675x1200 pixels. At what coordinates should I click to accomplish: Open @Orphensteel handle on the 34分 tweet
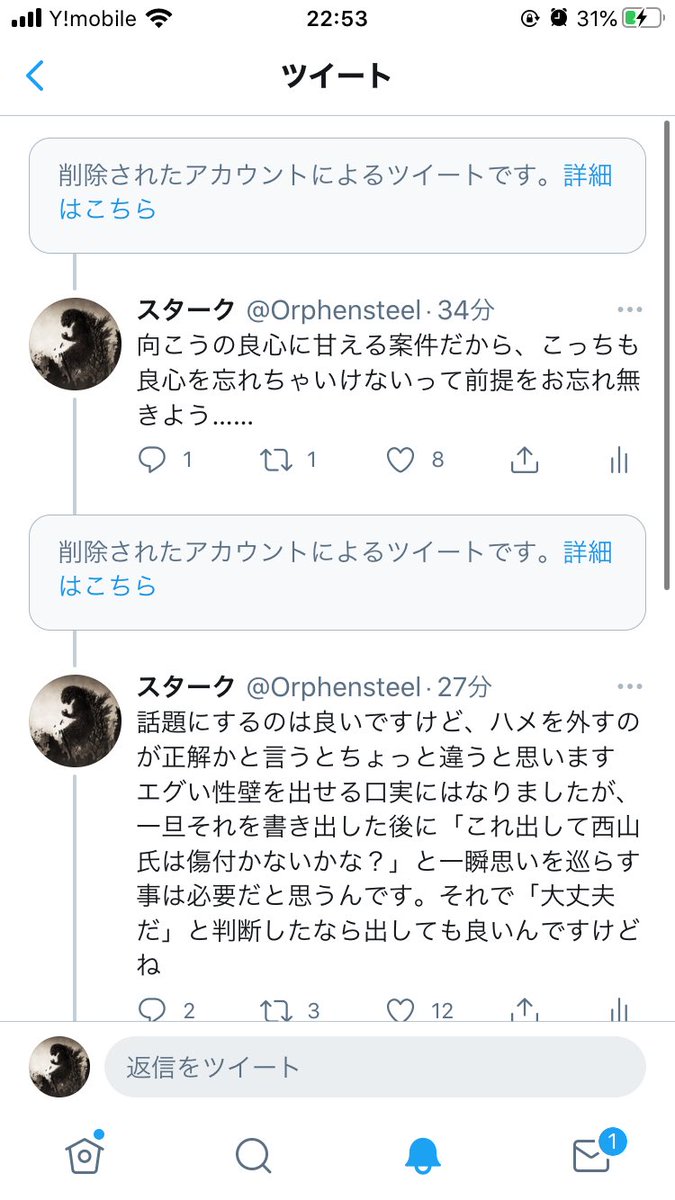coord(335,310)
